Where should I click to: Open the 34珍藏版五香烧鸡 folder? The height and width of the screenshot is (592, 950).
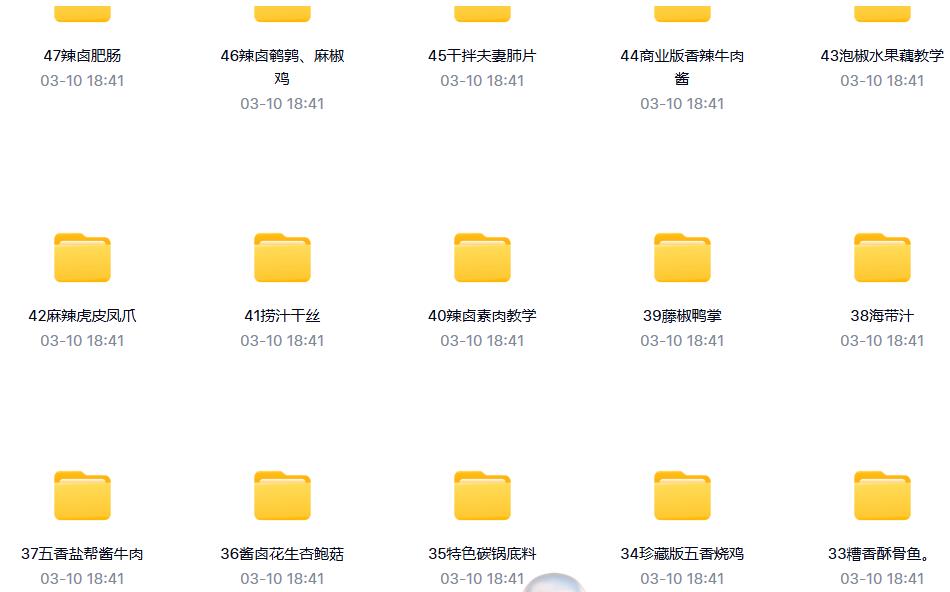(x=682, y=496)
